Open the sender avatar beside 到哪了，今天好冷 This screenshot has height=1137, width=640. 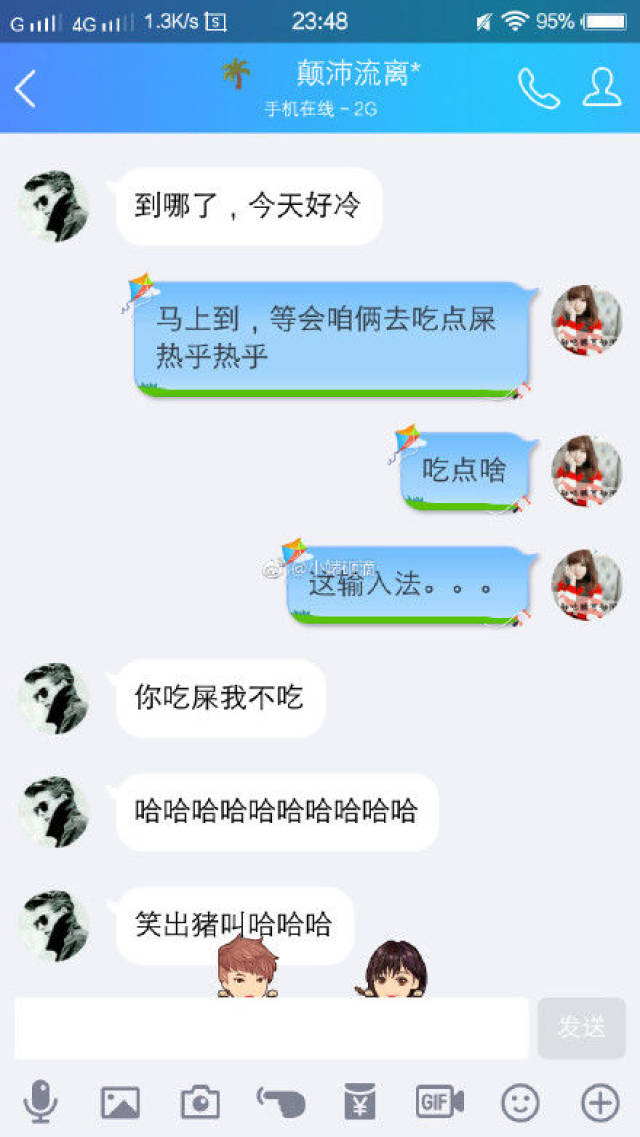(x=54, y=206)
